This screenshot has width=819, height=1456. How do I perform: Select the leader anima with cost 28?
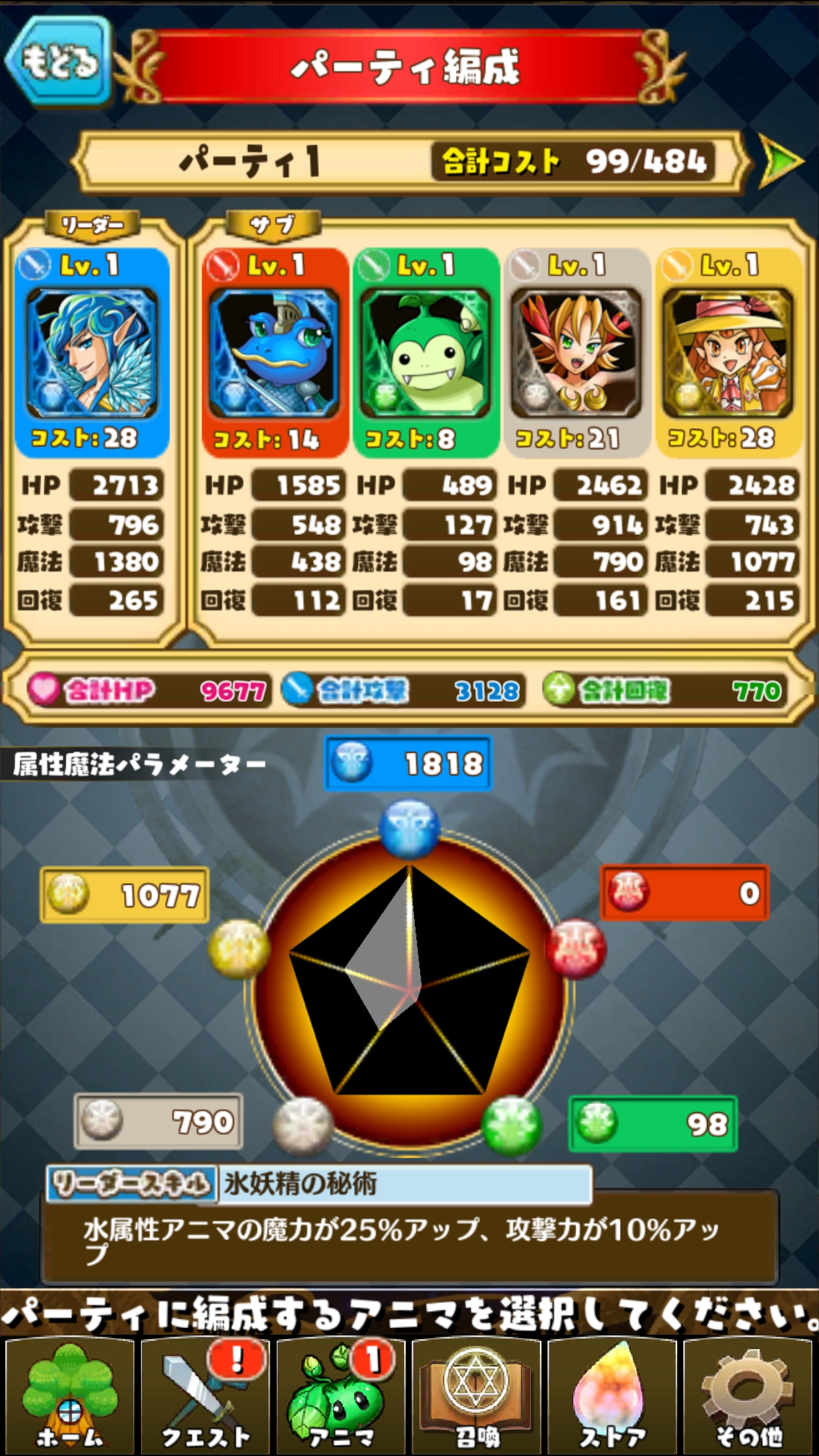(x=92, y=353)
